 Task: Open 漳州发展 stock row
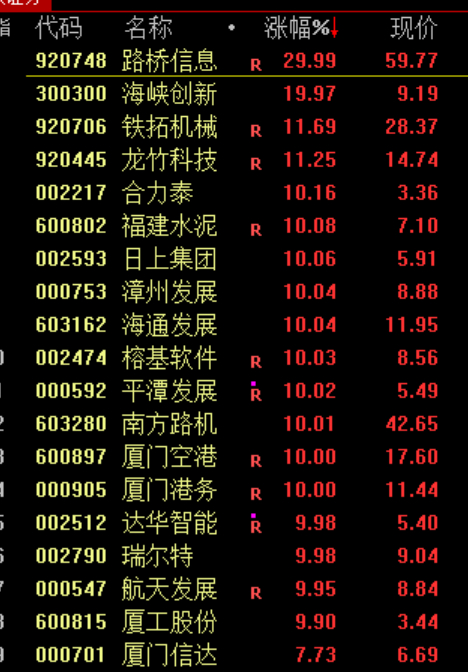[234, 292]
